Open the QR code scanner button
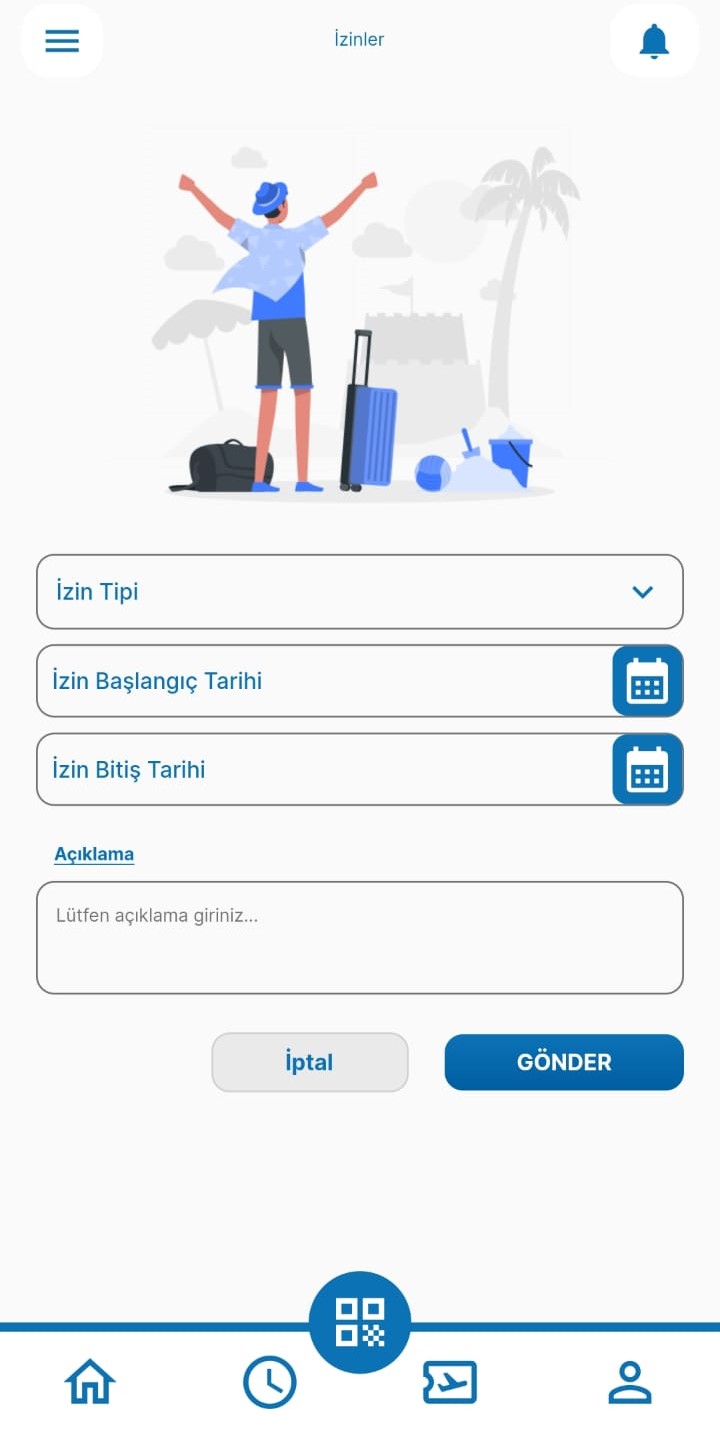 (x=360, y=1322)
